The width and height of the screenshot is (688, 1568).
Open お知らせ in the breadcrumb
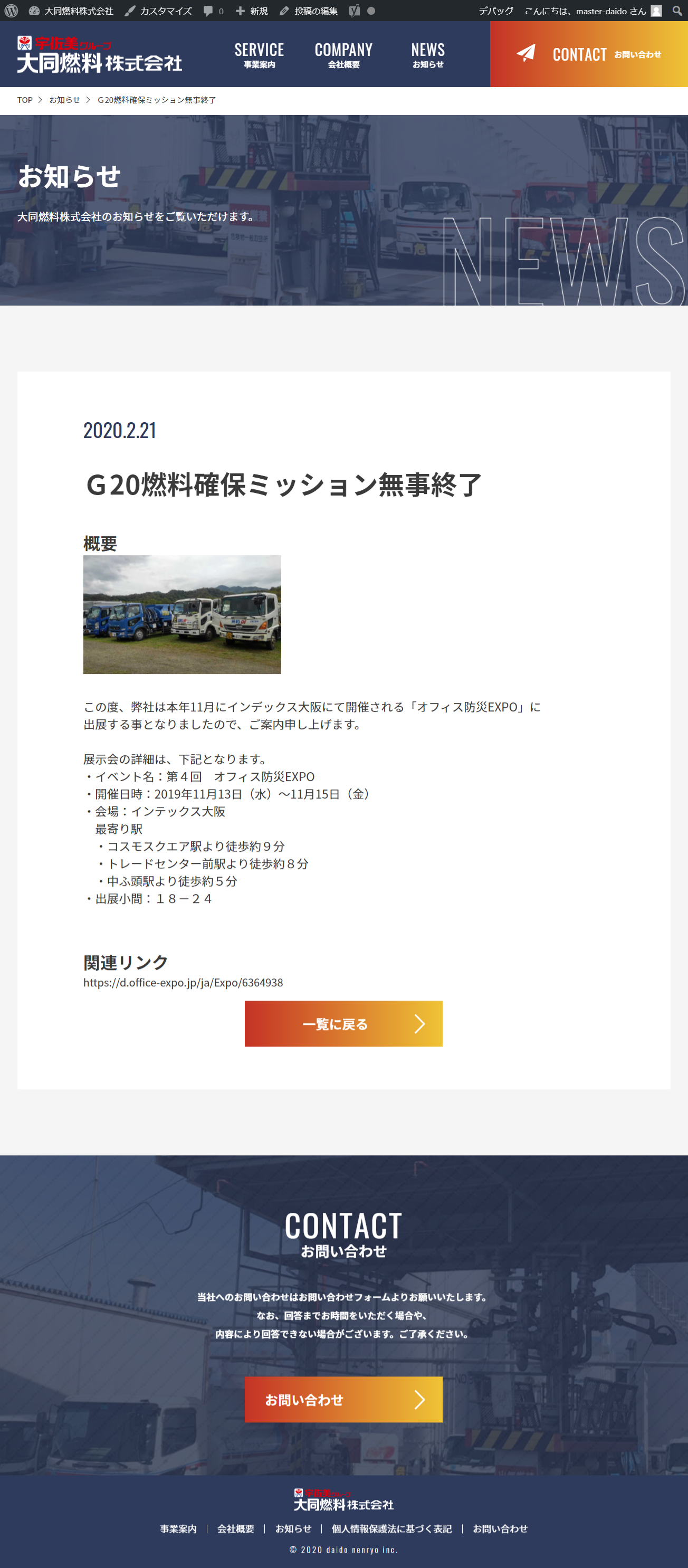pos(64,100)
